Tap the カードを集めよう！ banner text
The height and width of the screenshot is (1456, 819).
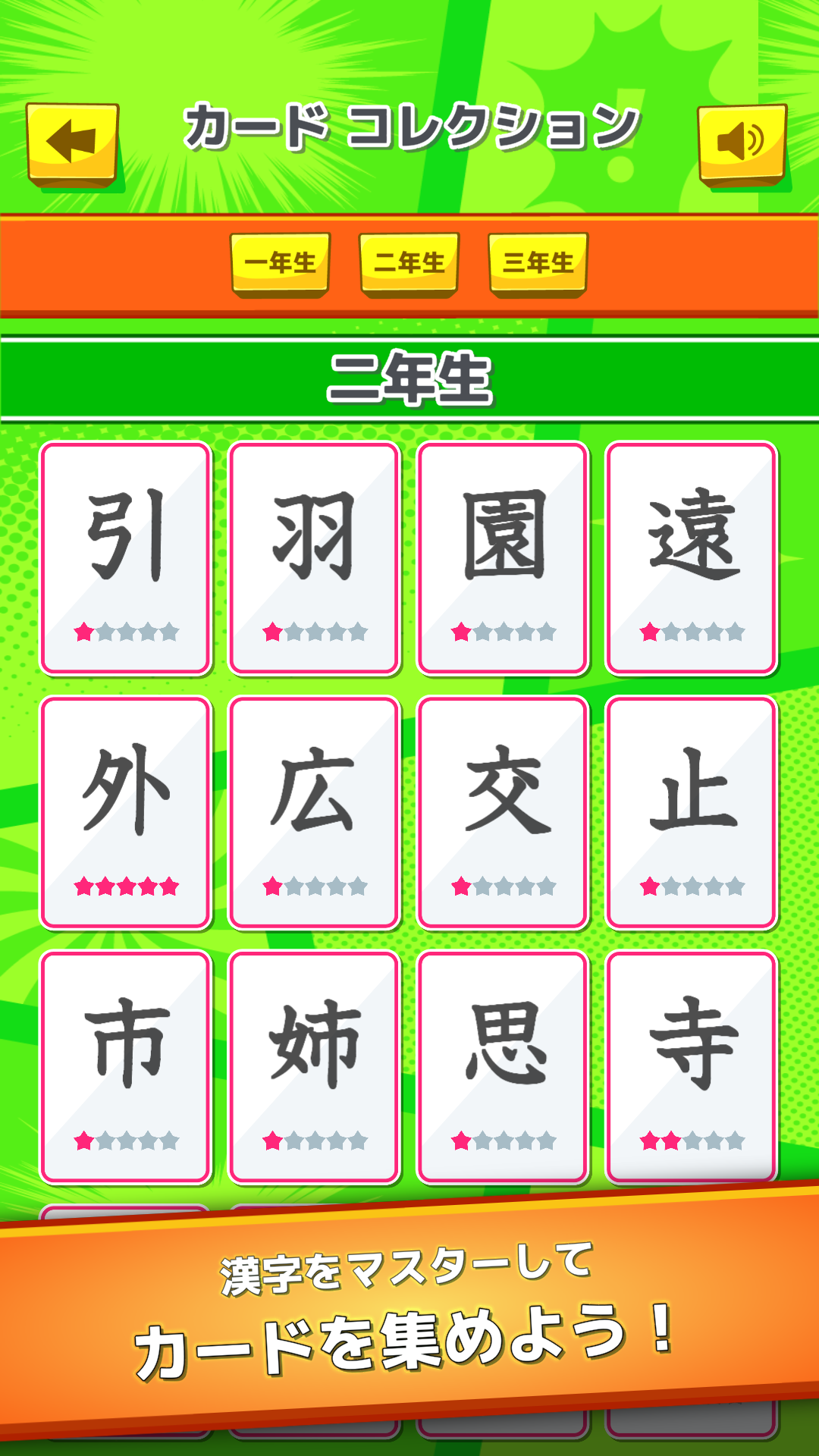[409, 1336]
